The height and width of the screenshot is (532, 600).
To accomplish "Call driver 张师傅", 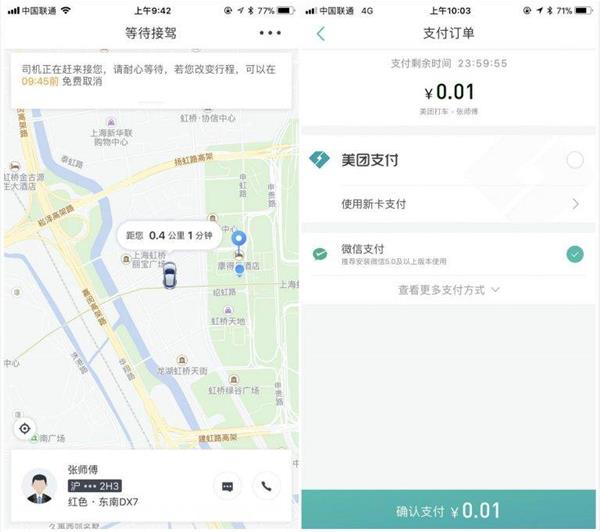I will pos(266,486).
